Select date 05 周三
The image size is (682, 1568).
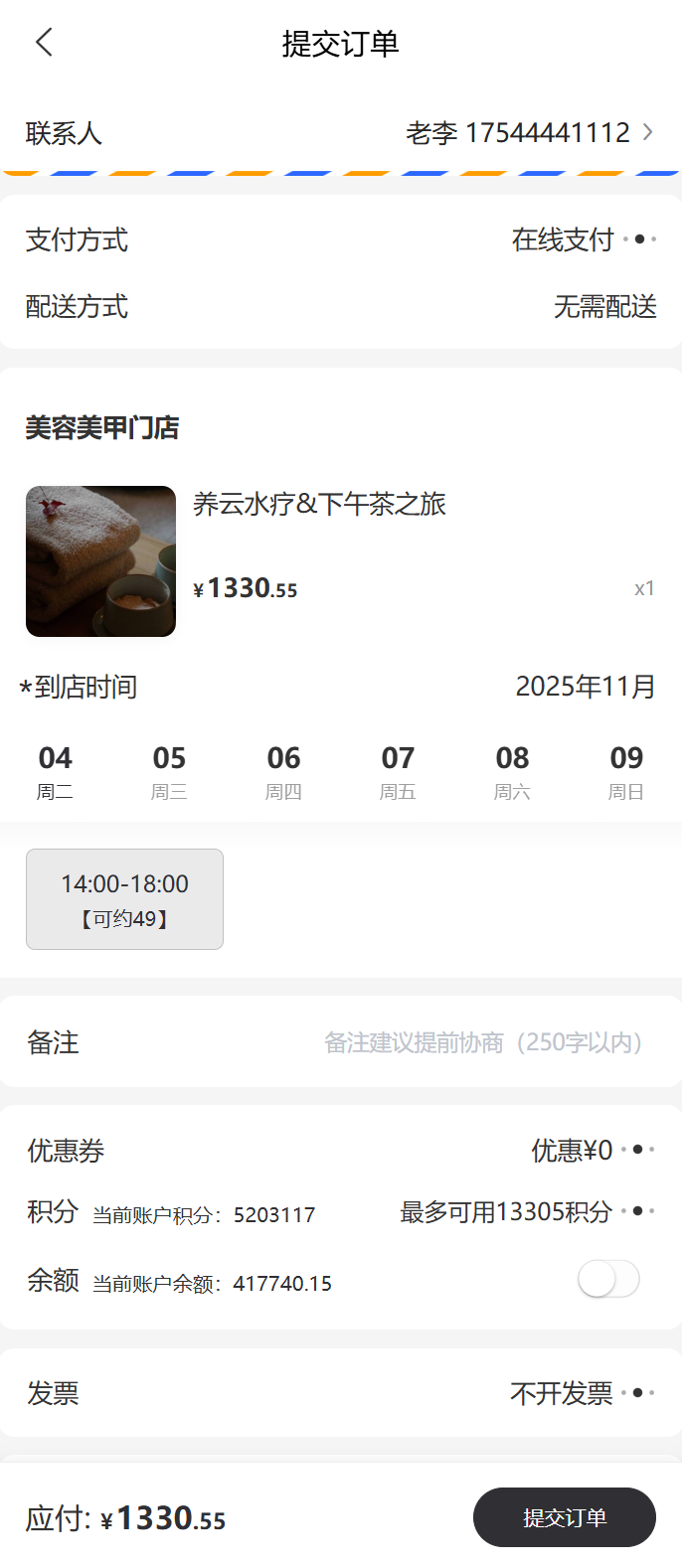click(169, 771)
